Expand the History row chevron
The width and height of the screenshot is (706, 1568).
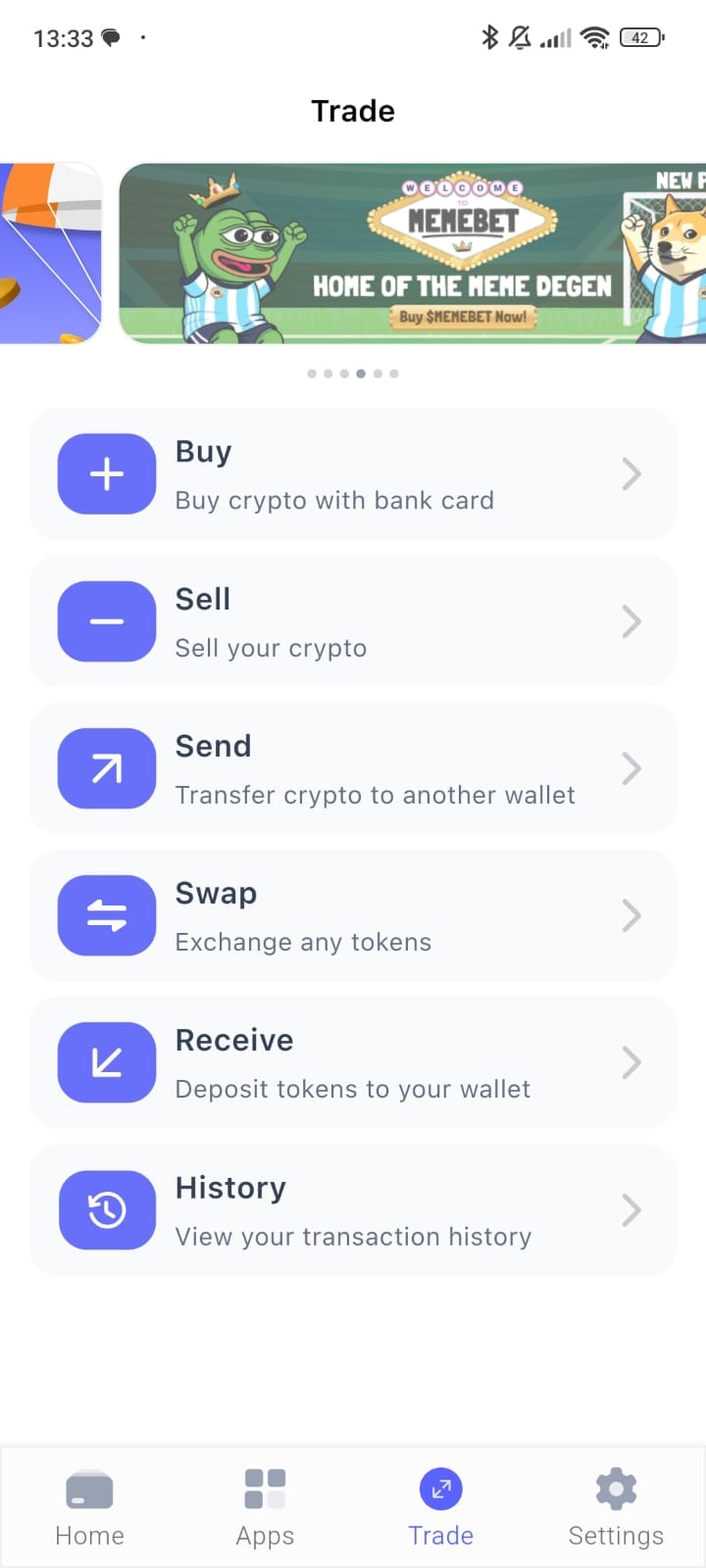(x=632, y=1209)
